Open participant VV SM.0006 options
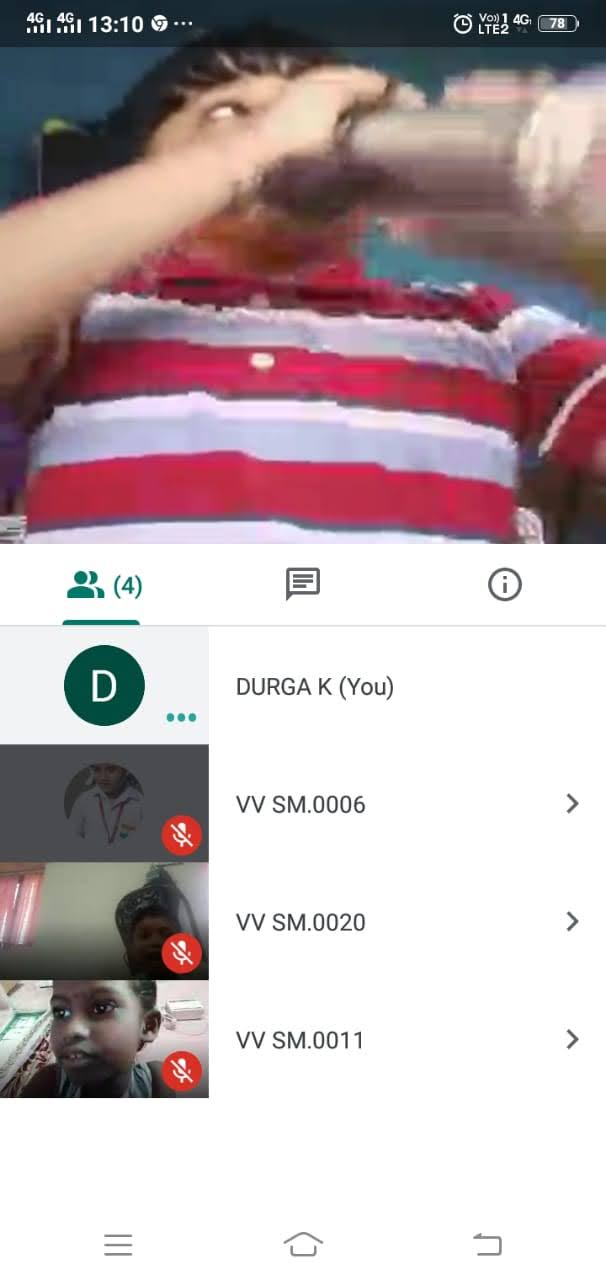The width and height of the screenshot is (606, 1280). point(303,803)
